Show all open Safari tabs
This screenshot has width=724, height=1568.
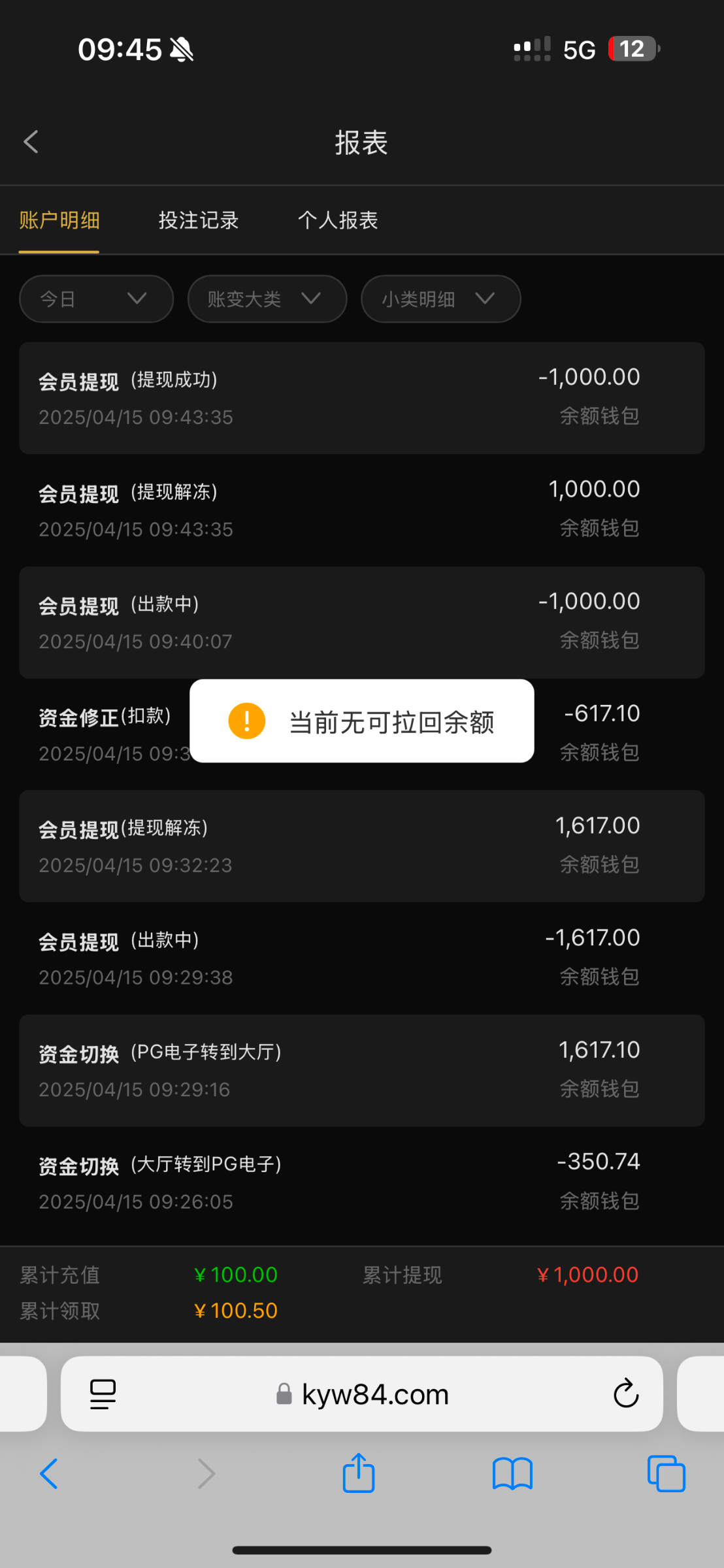(666, 1474)
